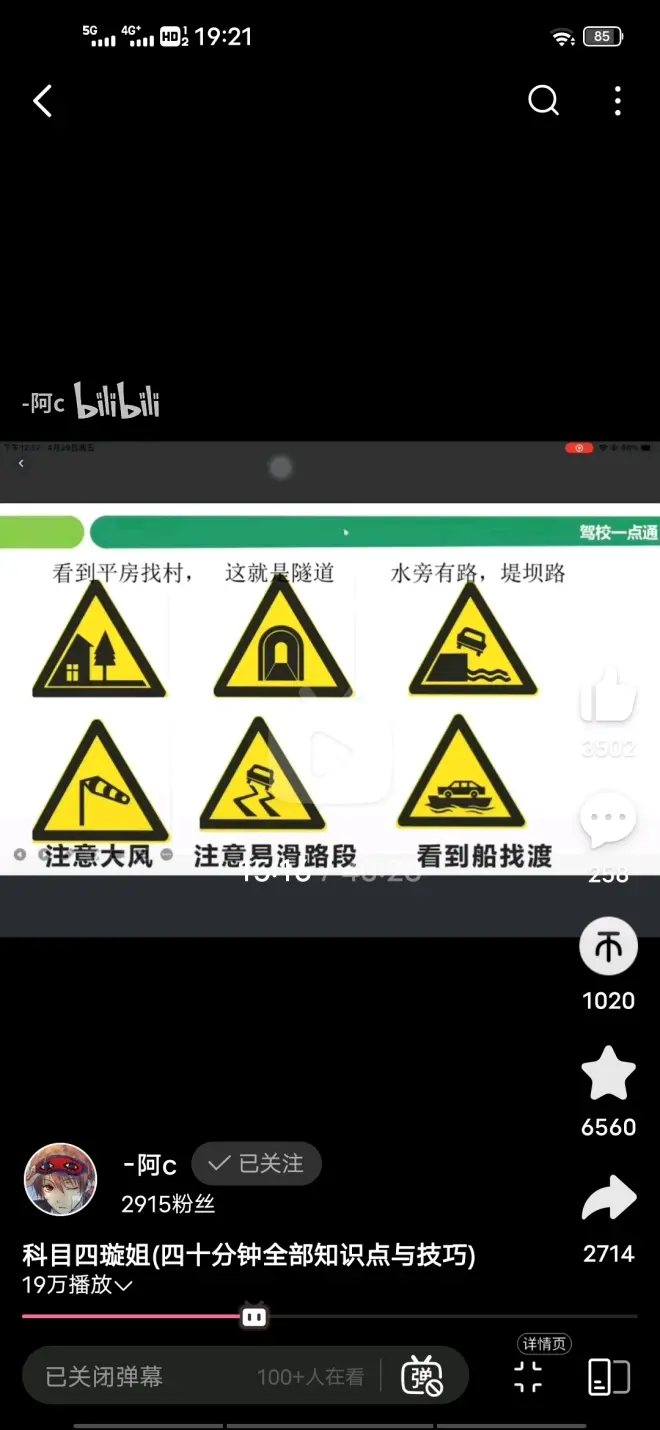Open -阿c's profile avatar
Image resolution: width=660 pixels, height=1430 pixels.
(60, 1179)
